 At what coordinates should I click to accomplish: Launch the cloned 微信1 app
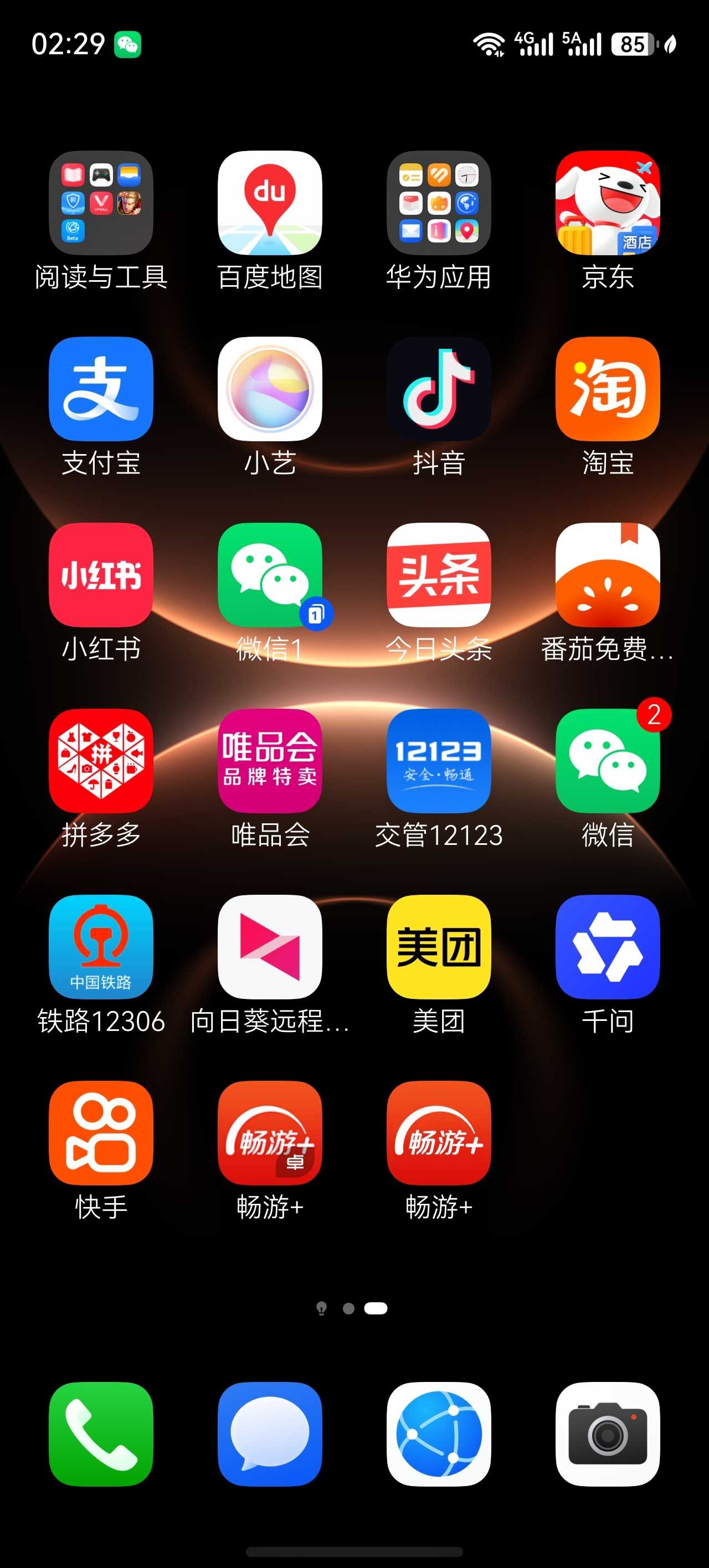click(270, 575)
